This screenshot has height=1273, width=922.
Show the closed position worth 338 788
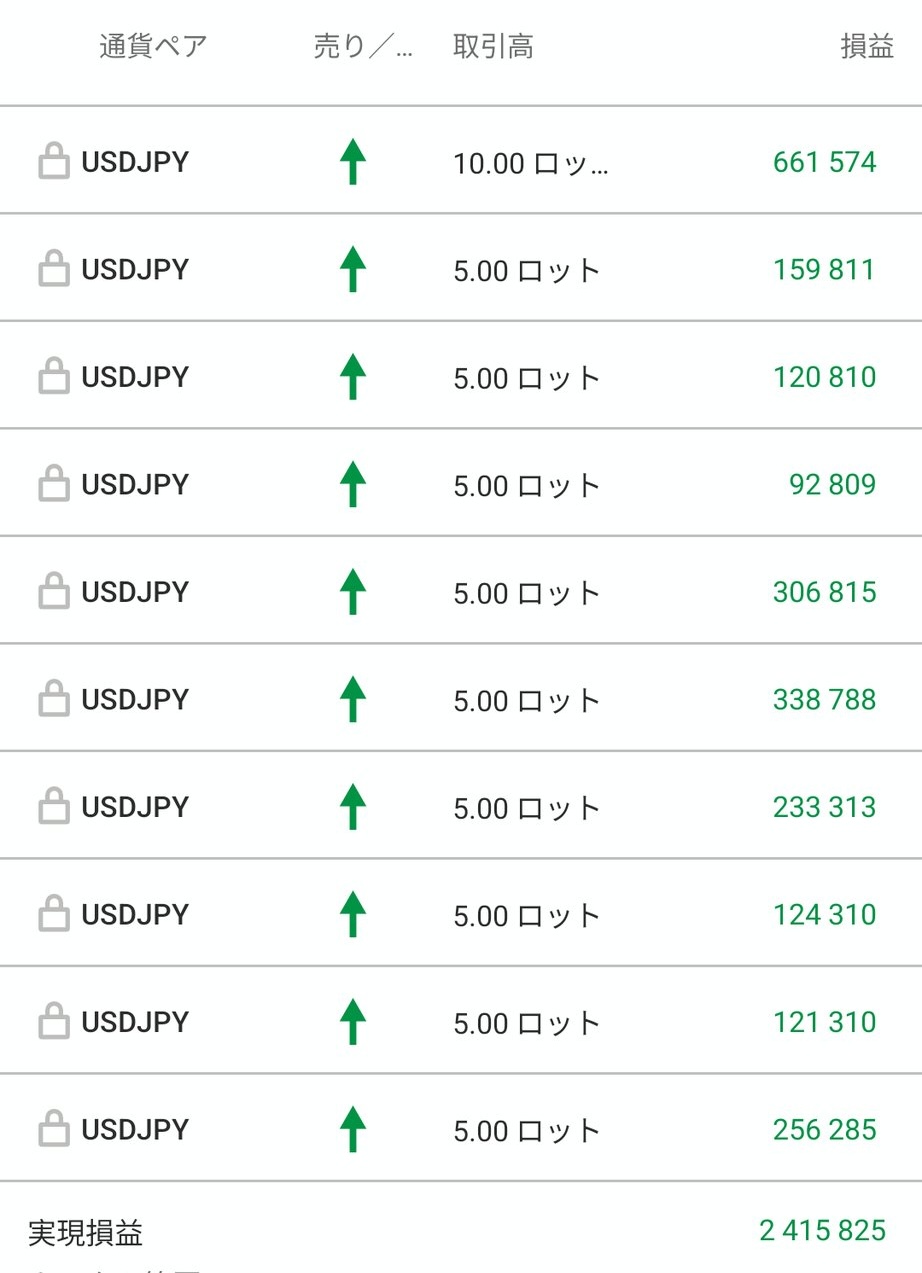[460, 700]
